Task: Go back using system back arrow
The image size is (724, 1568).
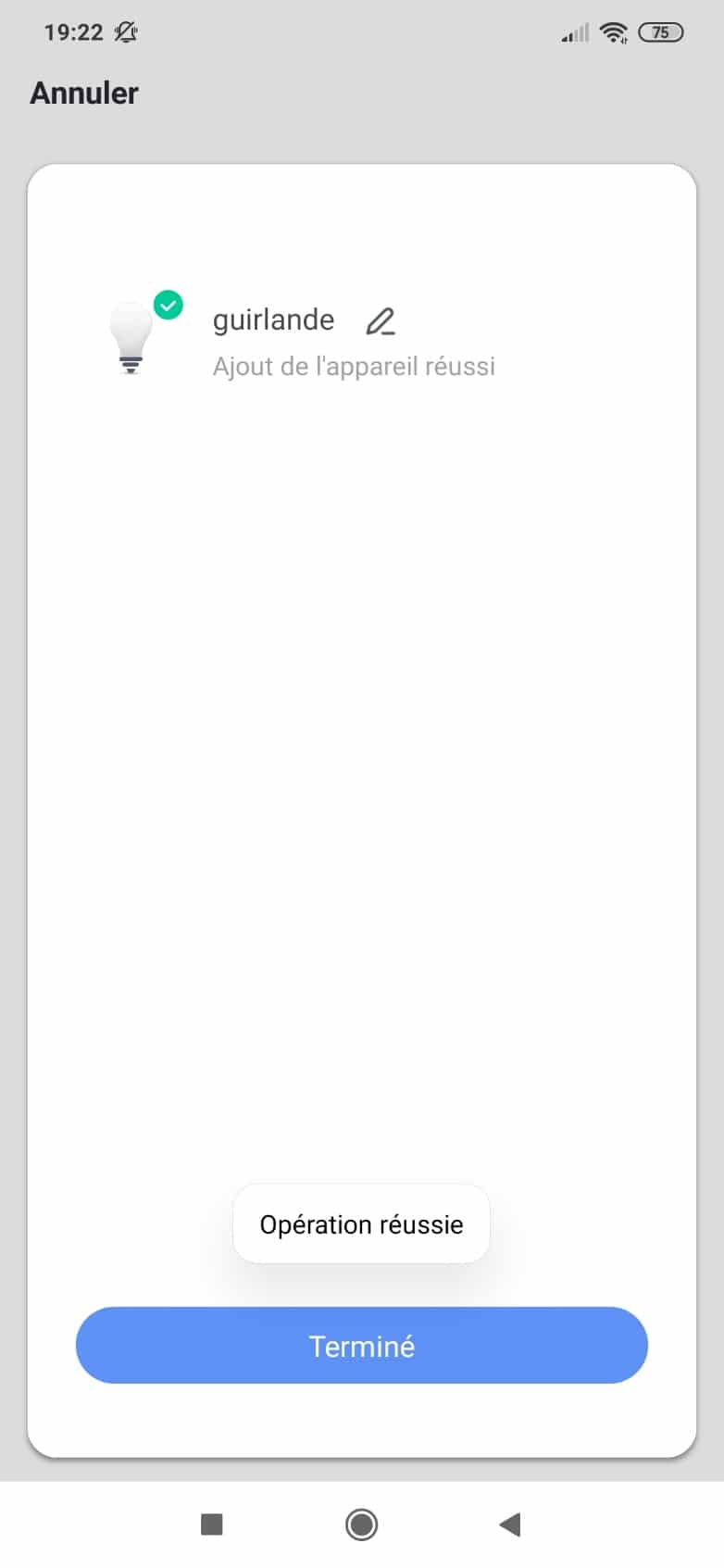Action: coord(510,1524)
